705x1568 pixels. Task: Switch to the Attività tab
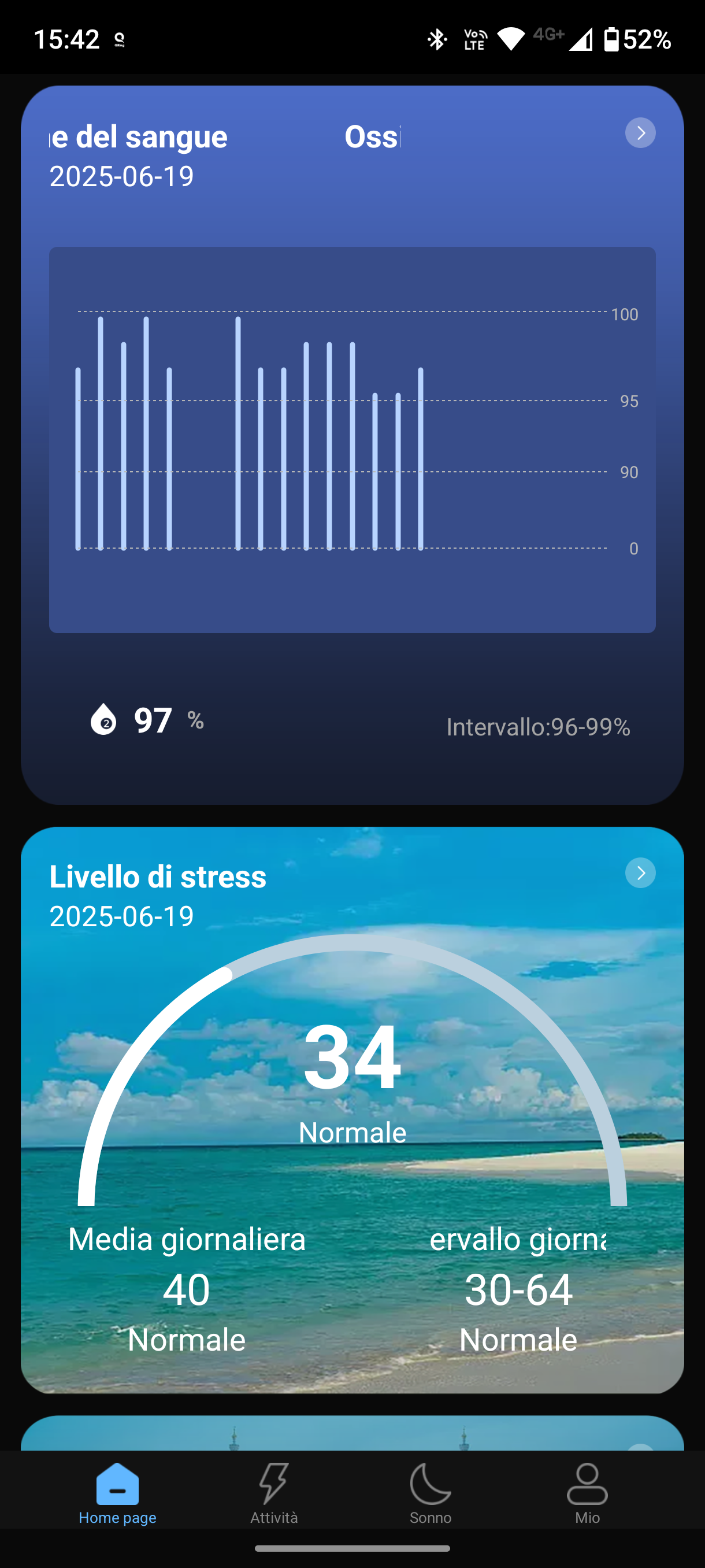point(274,1493)
